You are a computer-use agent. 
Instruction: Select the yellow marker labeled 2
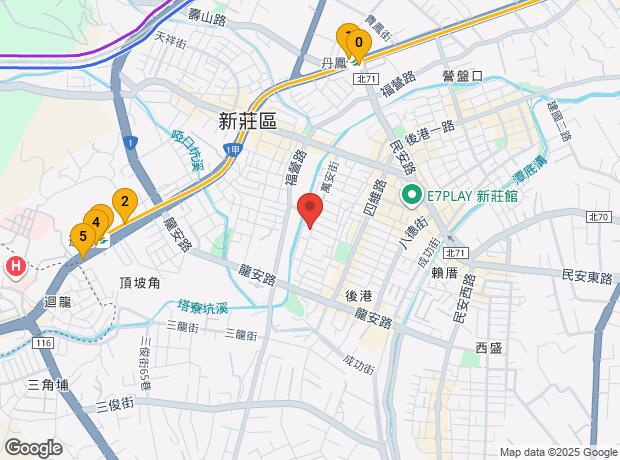coord(124,203)
